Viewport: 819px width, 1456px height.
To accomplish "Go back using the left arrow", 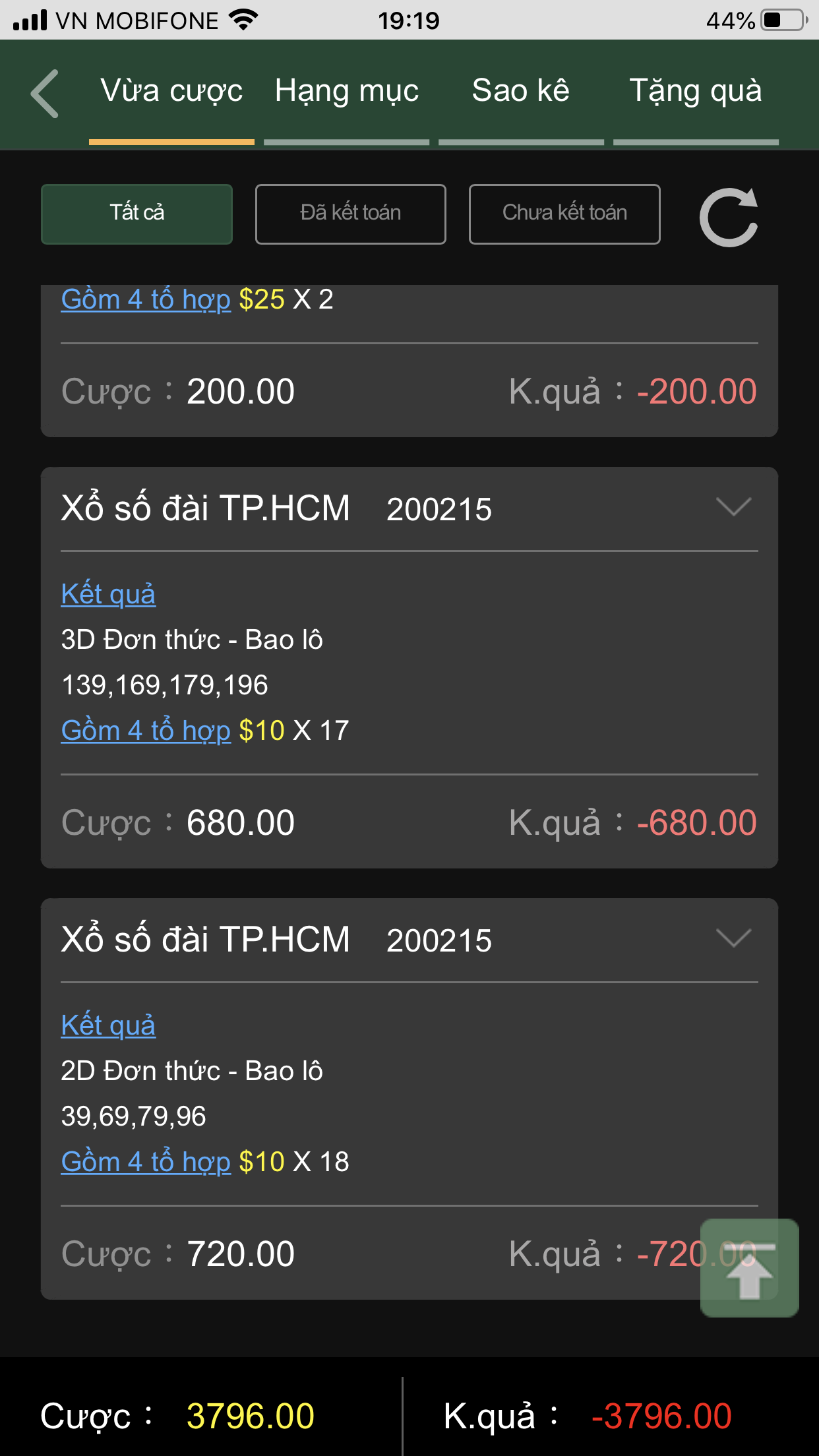I will point(45,94).
